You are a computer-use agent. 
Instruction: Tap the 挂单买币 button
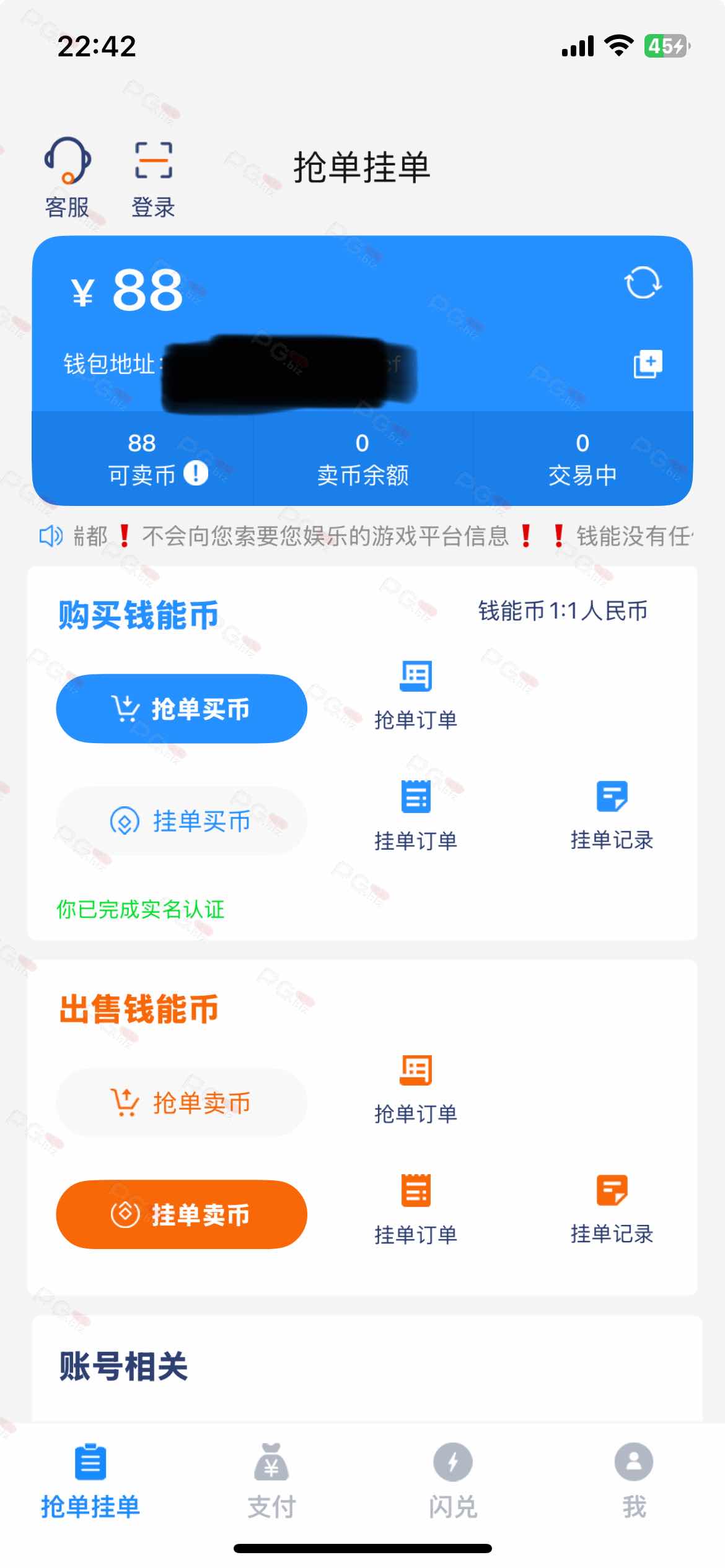pos(182,821)
